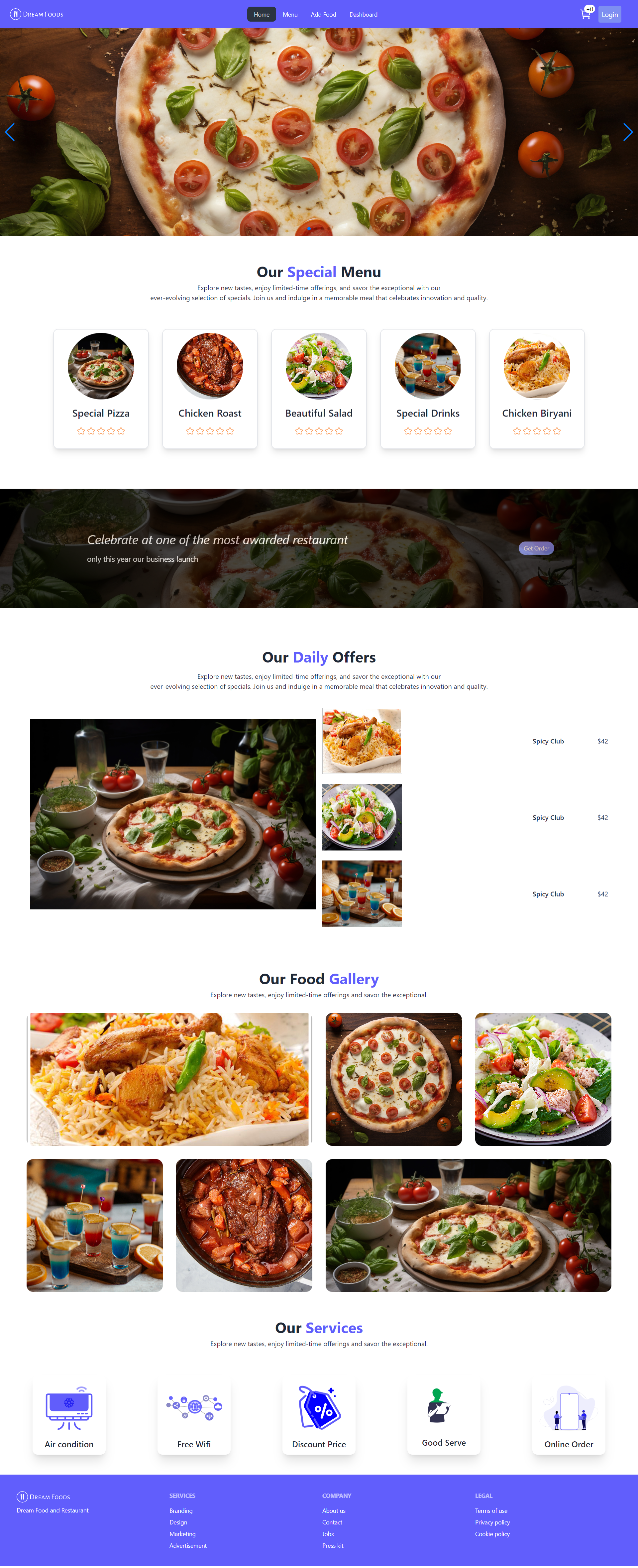The width and height of the screenshot is (638, 1568).
Task: Open the Chicken Biryani card
Action: (x=536, y=388)
